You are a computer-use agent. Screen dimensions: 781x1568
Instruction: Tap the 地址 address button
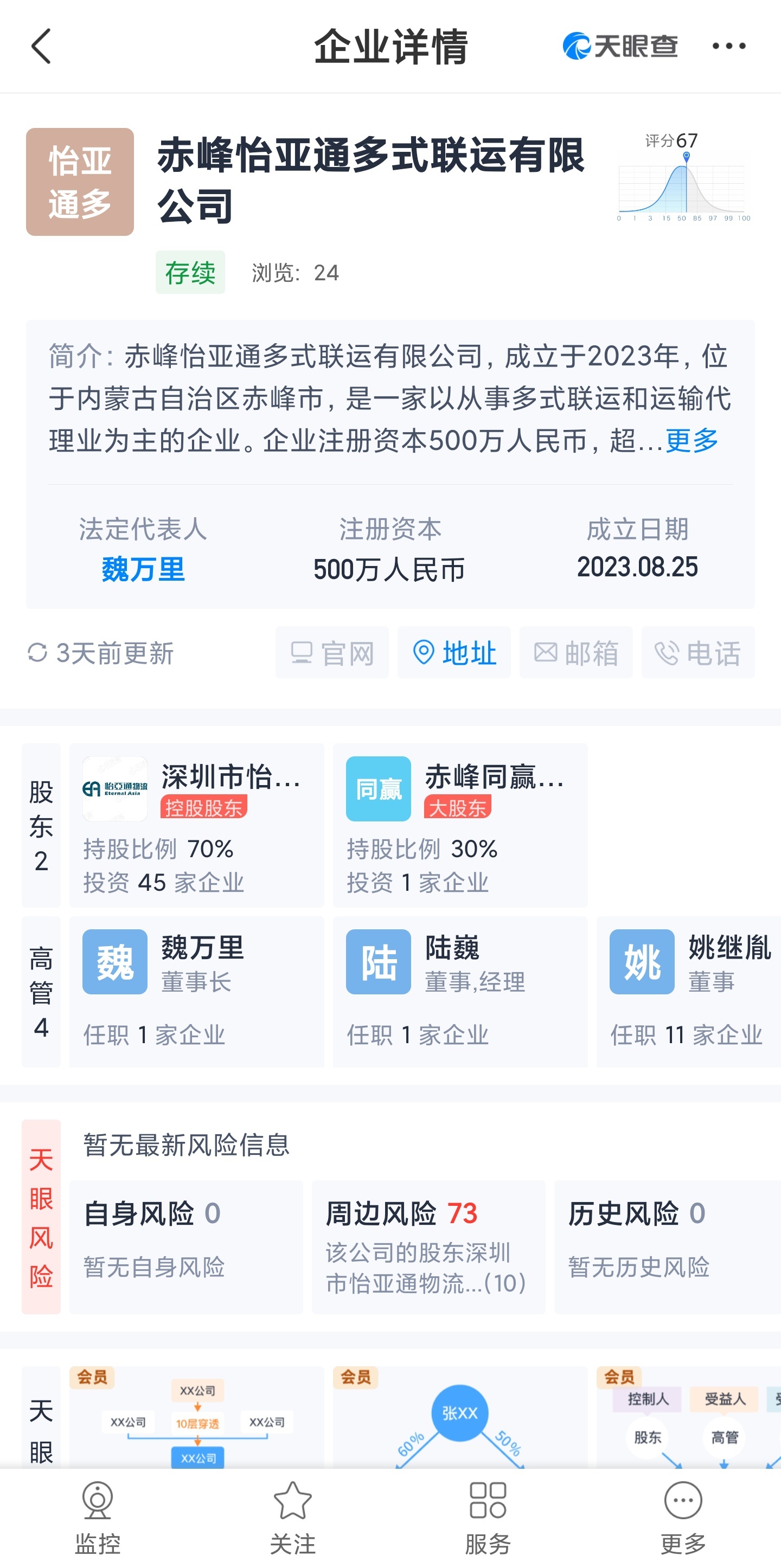pos(454,653)
